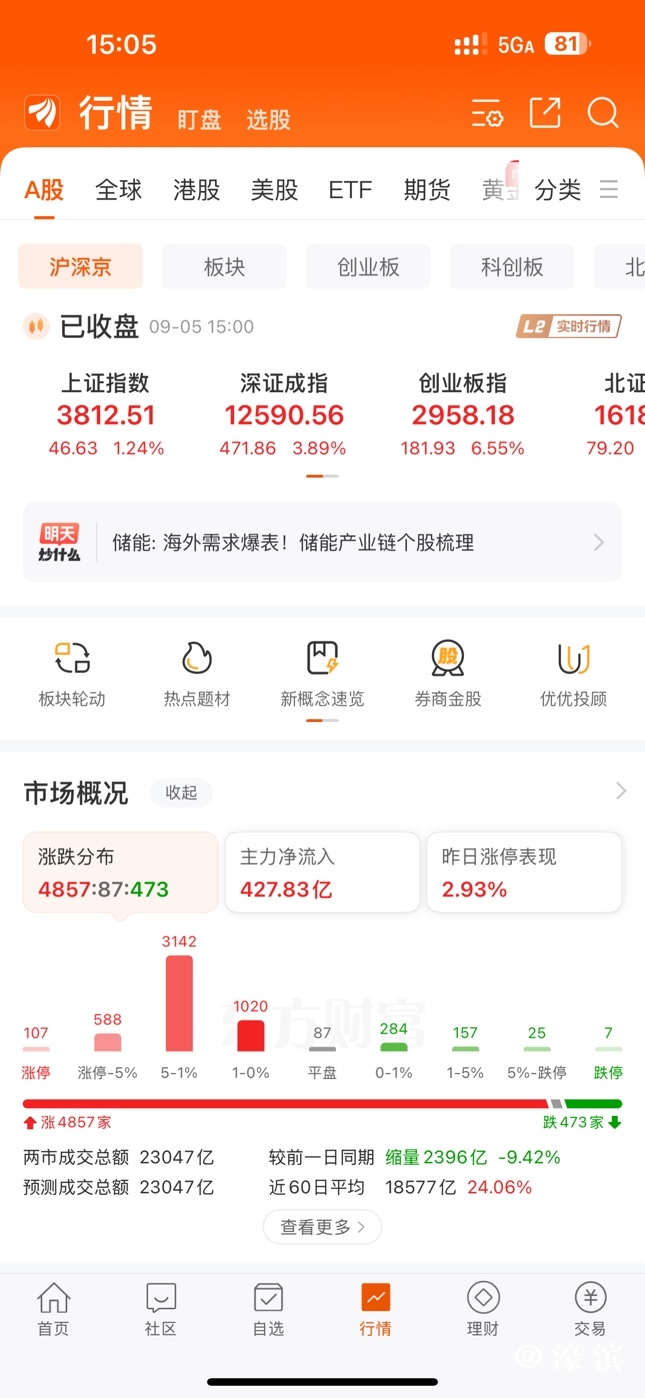This screenshot has width=645, height=1398.
Task: Select the ETF market tab
Action: (350, 190)
